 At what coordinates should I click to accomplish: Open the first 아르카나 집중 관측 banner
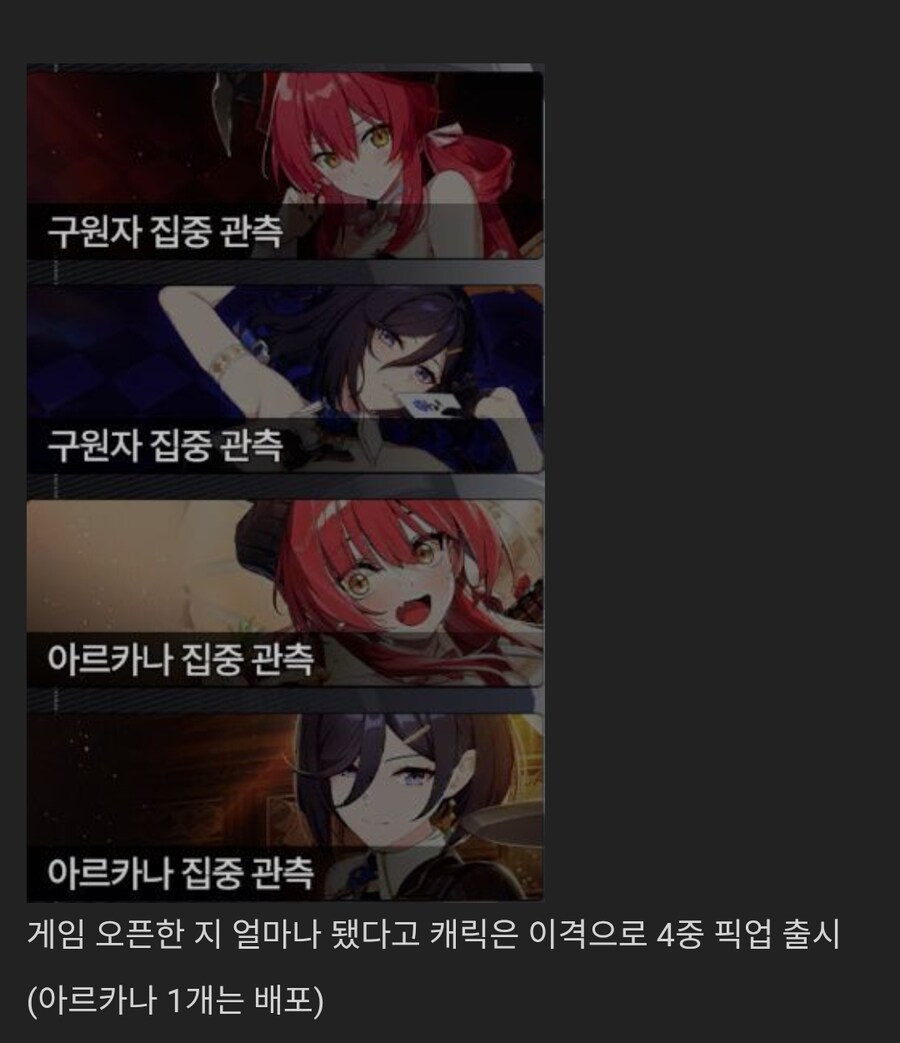click(x=285, y=590)
